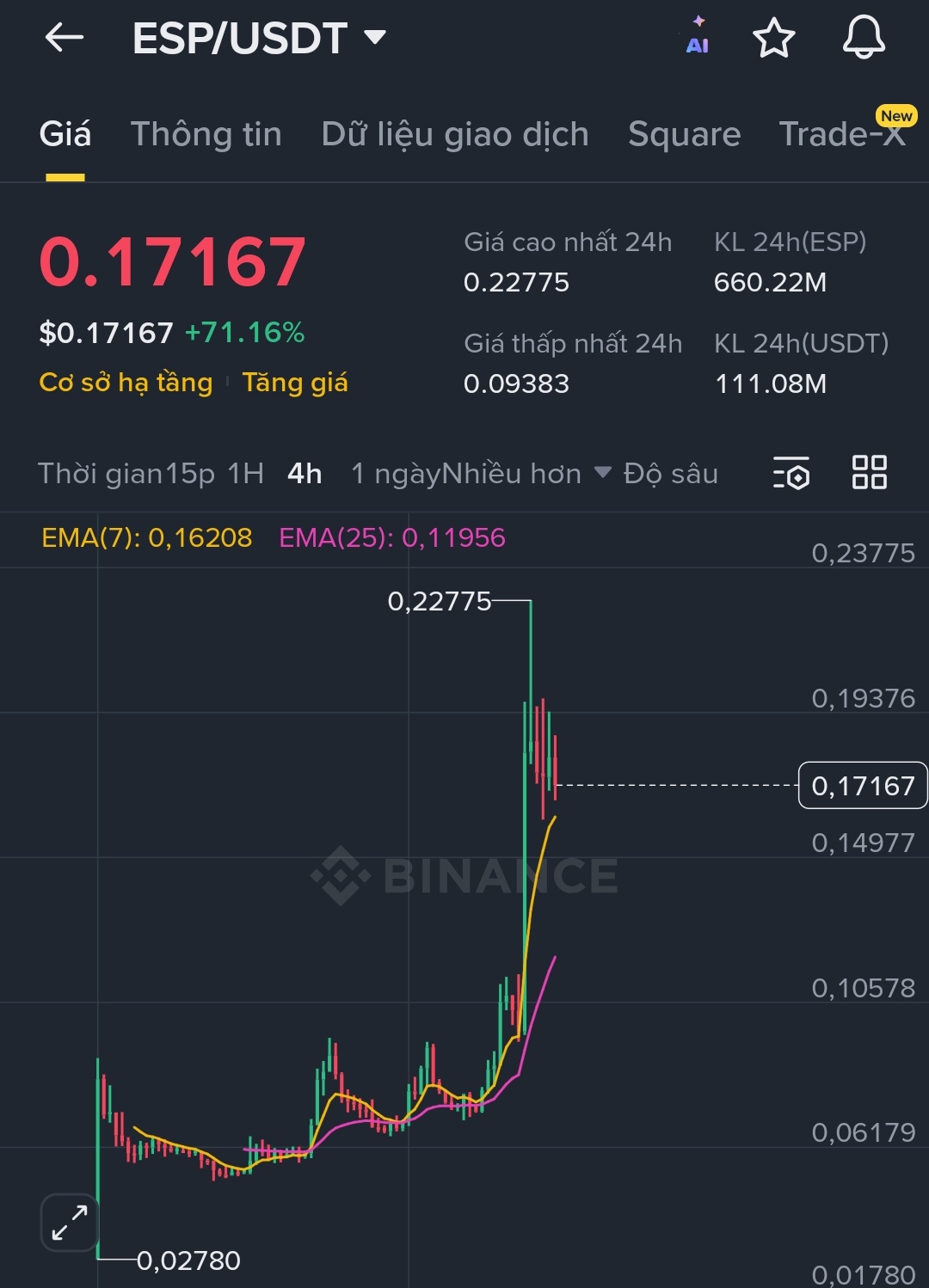This screenshot has width=929, height=1288.
Task: Tap the Cơ sở hạ tầng tag
Action: (126, 382)
